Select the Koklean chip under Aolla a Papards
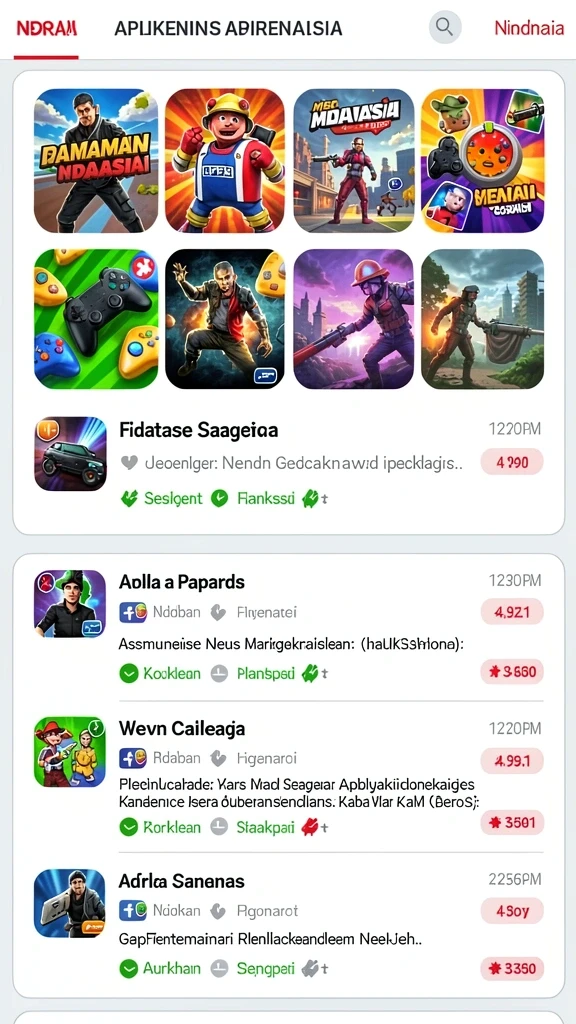The image size is (576, 1024). point(161,673)
